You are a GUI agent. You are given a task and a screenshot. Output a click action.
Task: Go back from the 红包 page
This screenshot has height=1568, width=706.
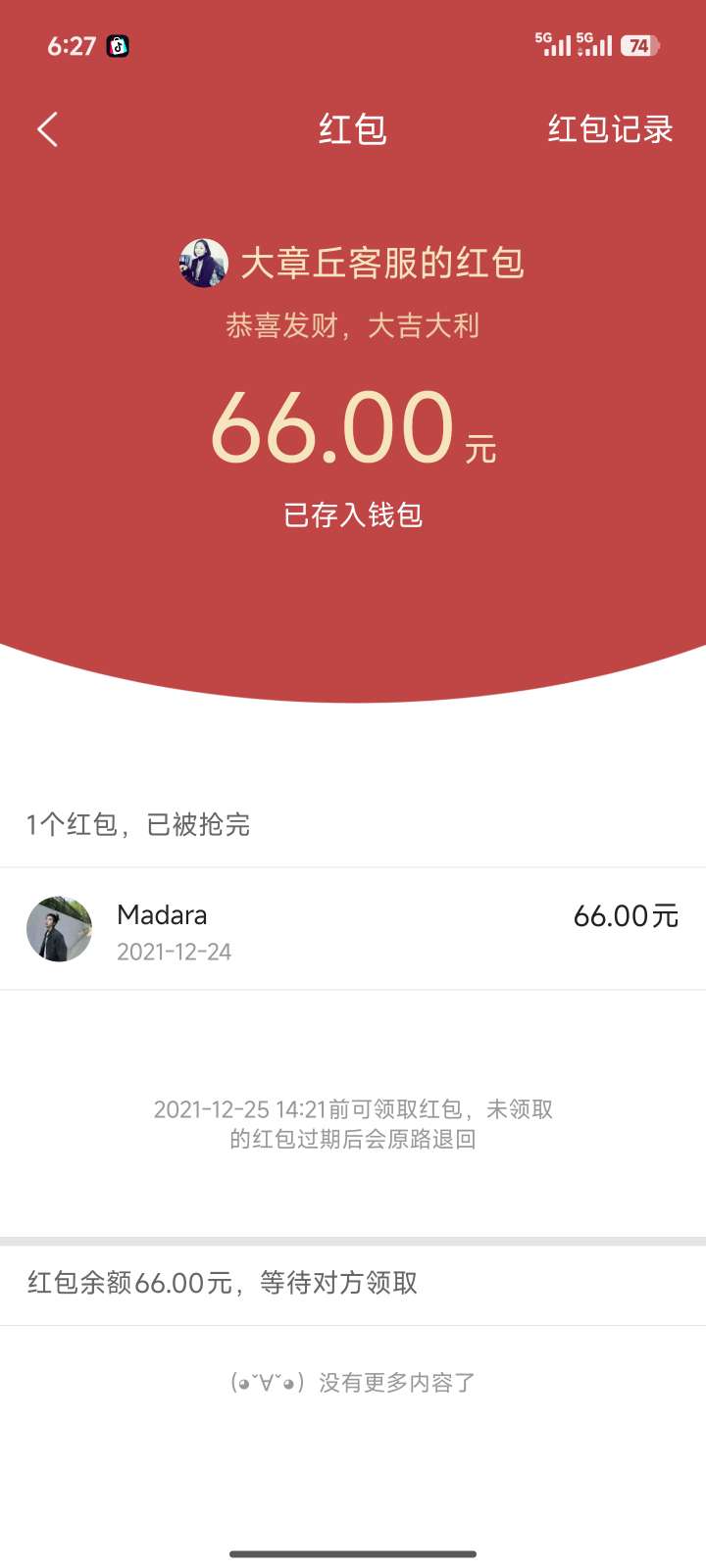[x=47, y=129]
